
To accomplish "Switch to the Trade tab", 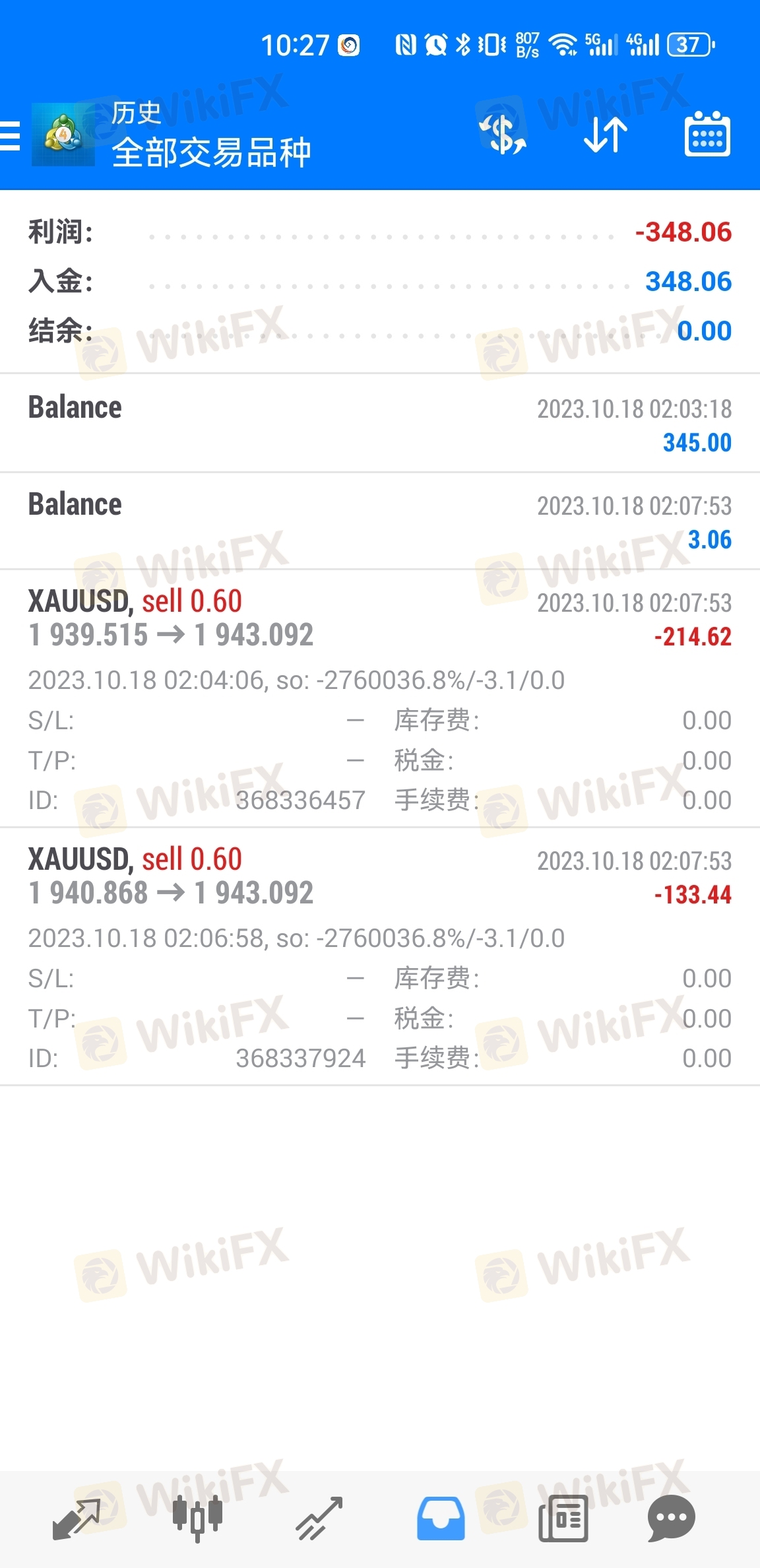I will 319,1518.
